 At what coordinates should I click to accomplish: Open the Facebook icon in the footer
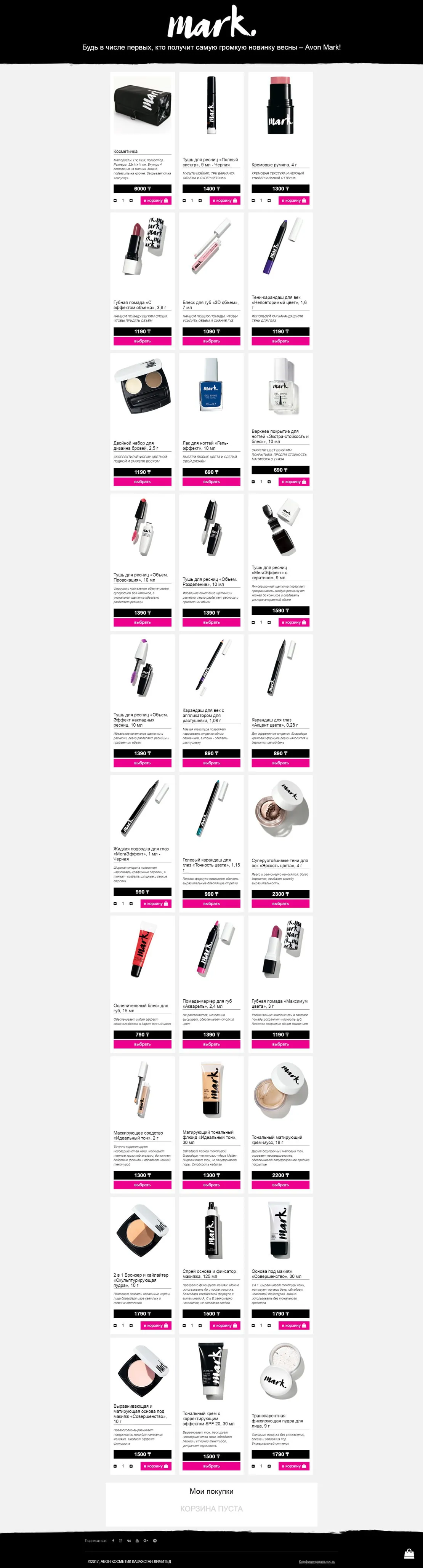(112, 1541)
